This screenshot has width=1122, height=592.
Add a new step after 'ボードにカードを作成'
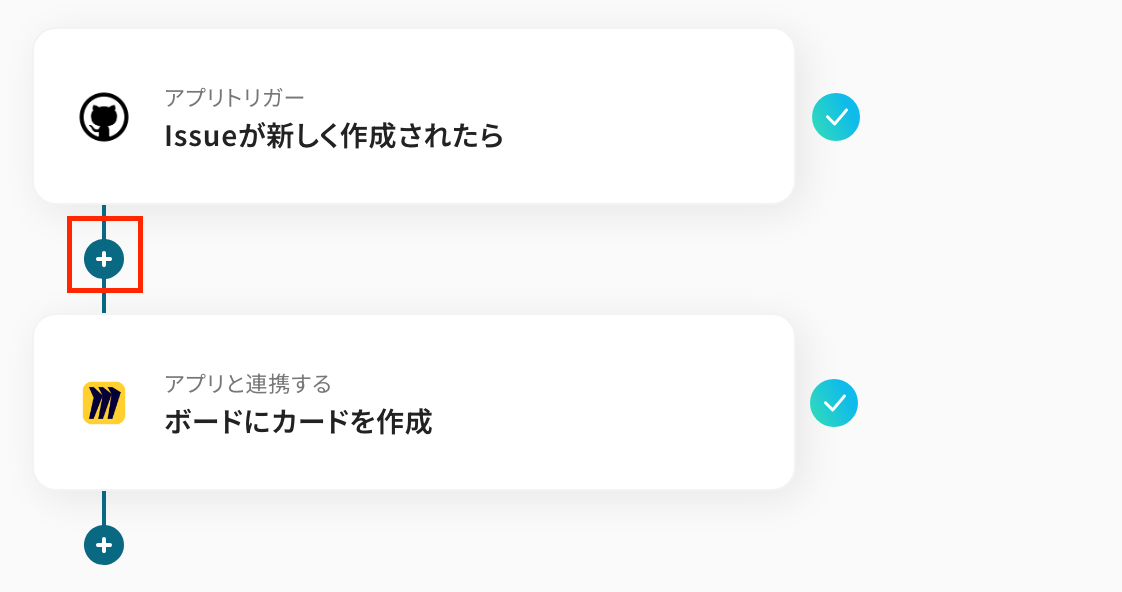pyautogui.click(x=104, y=545)
